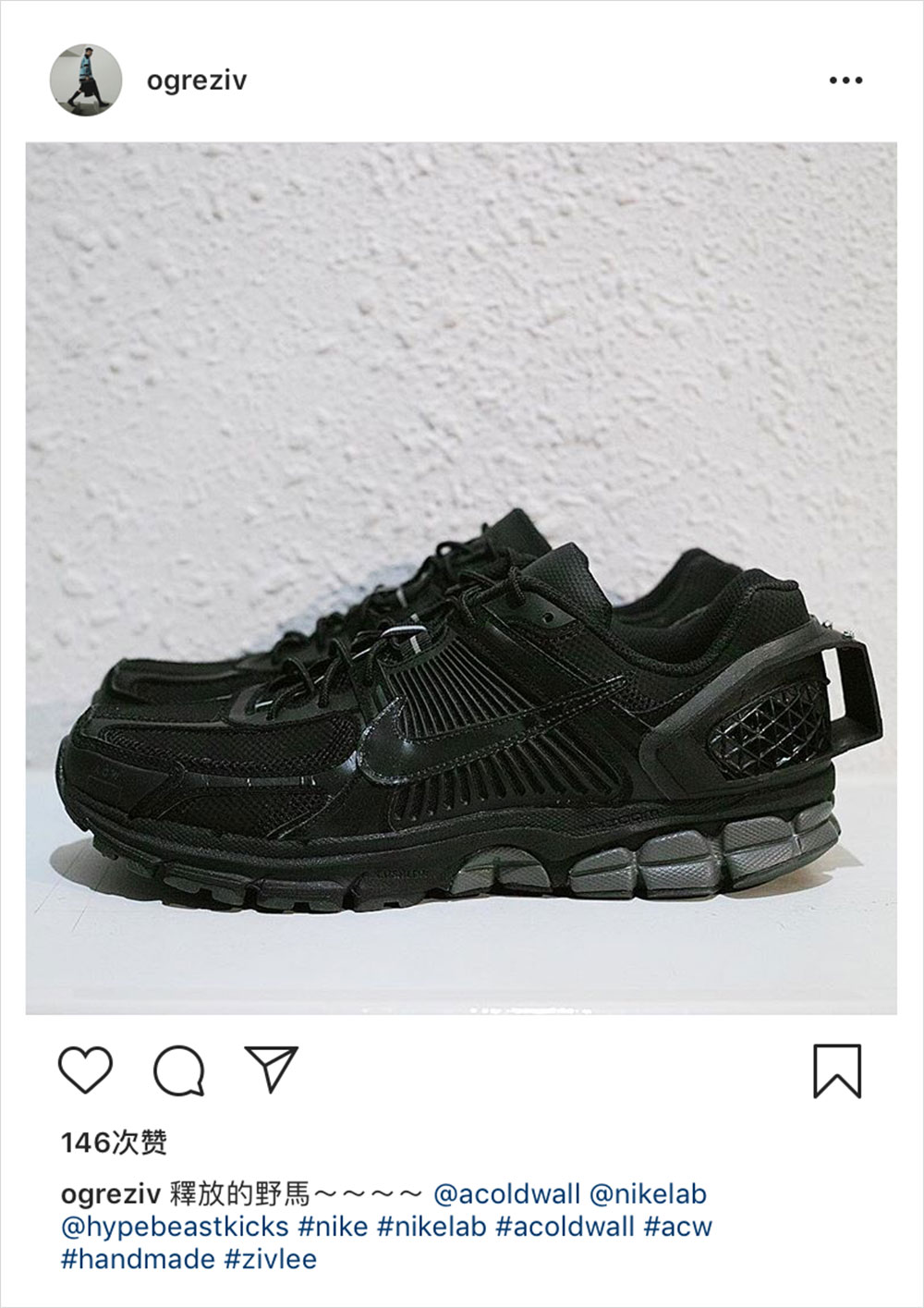This screenshot has width=924, height=1308.
Task: Share the post via paper plane icon
Action: [271, 1070]
